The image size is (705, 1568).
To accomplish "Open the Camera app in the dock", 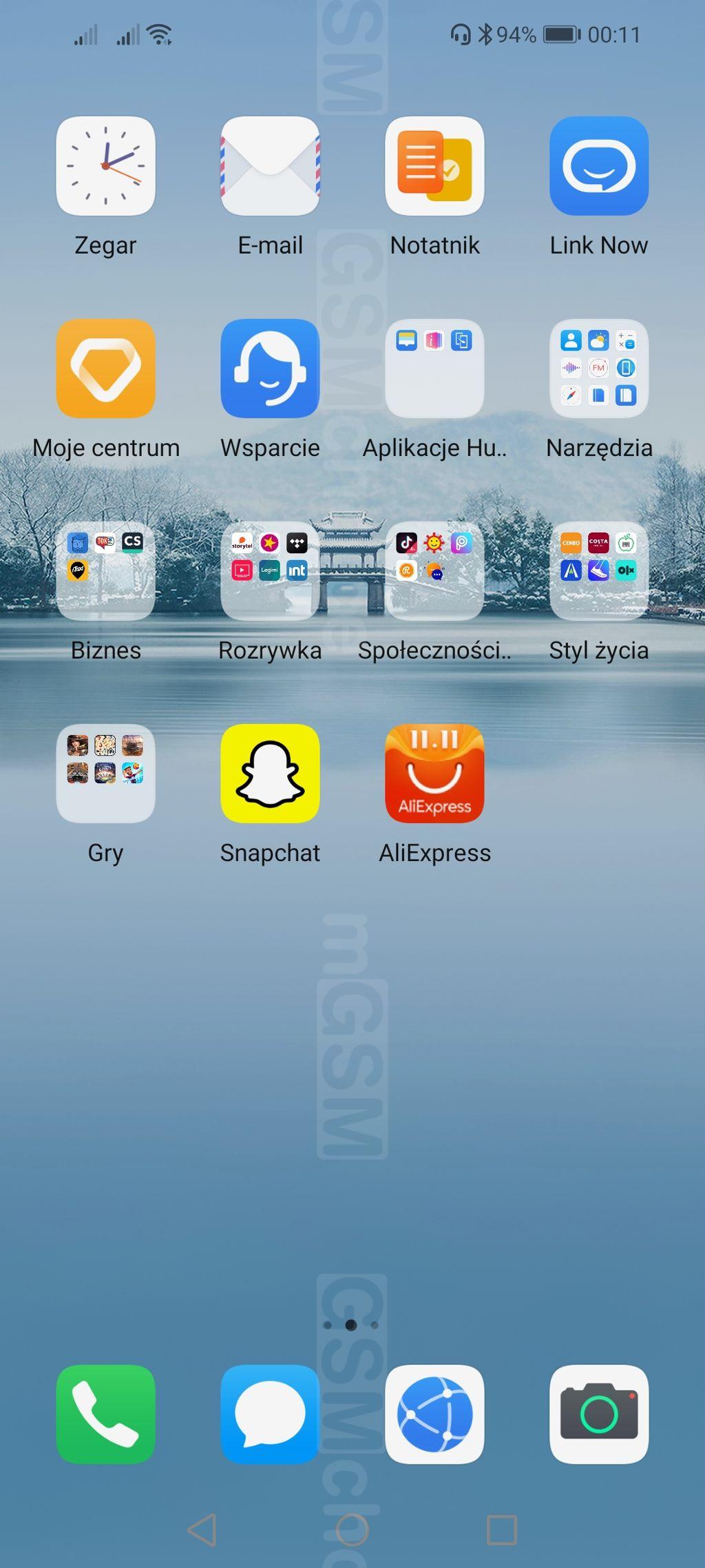I will pyautogui.click(x=599, y=1414).
